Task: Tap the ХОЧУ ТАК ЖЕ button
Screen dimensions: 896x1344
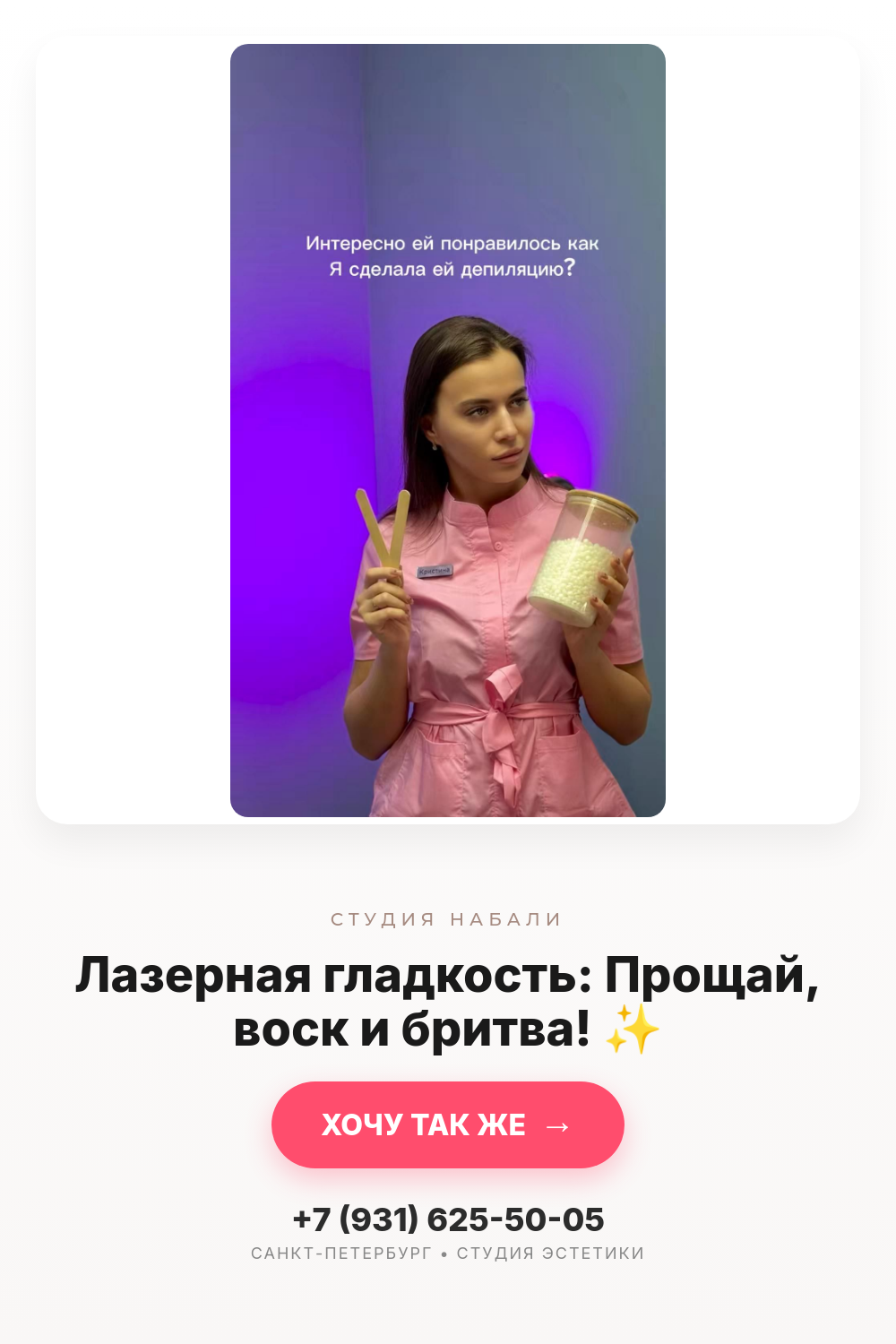Action: point(448,1124)
